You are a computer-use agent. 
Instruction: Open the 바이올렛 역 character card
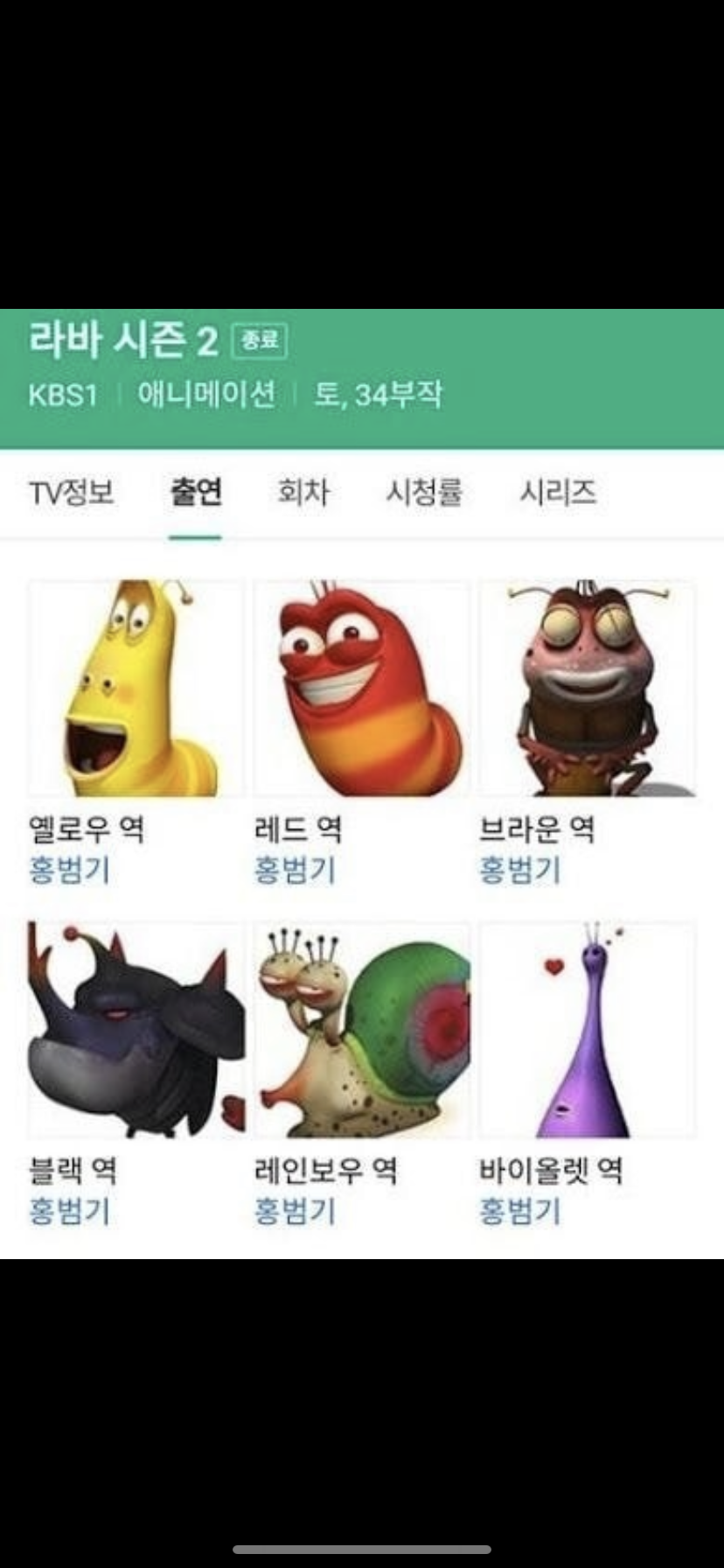point(587,1030)
